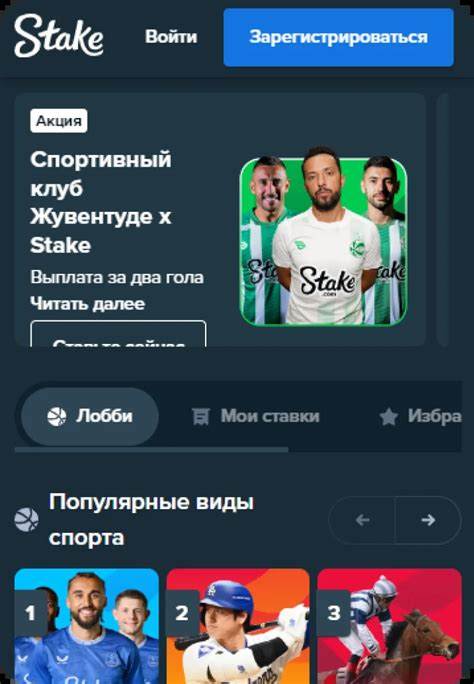Show next popular sports with right arrow
This screenshot has width=474, height=684.
(x=428, y=520)
